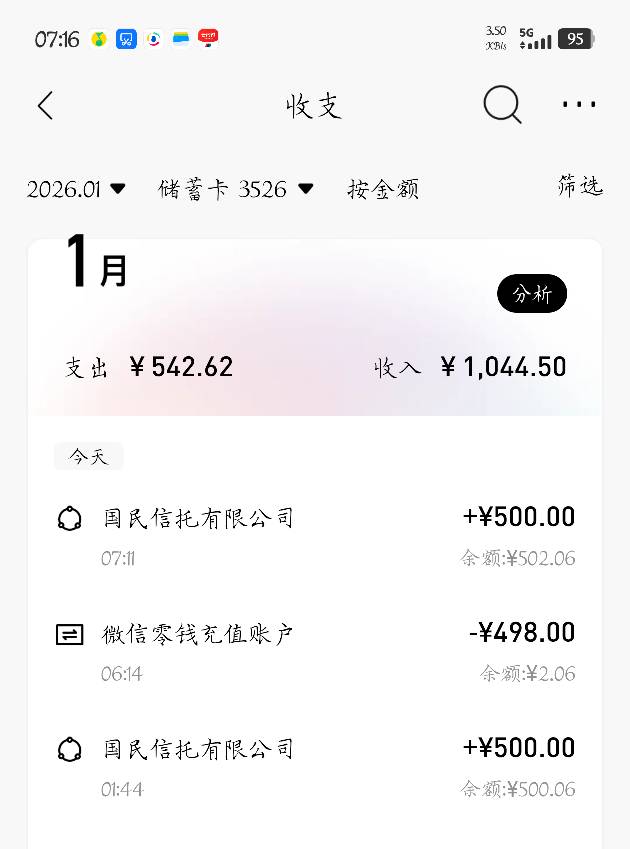Expand the 储蓄卡 3526 card dropdown
This screenshot has height=849, width=630.
pyautogui.click(x=236, y=189)
